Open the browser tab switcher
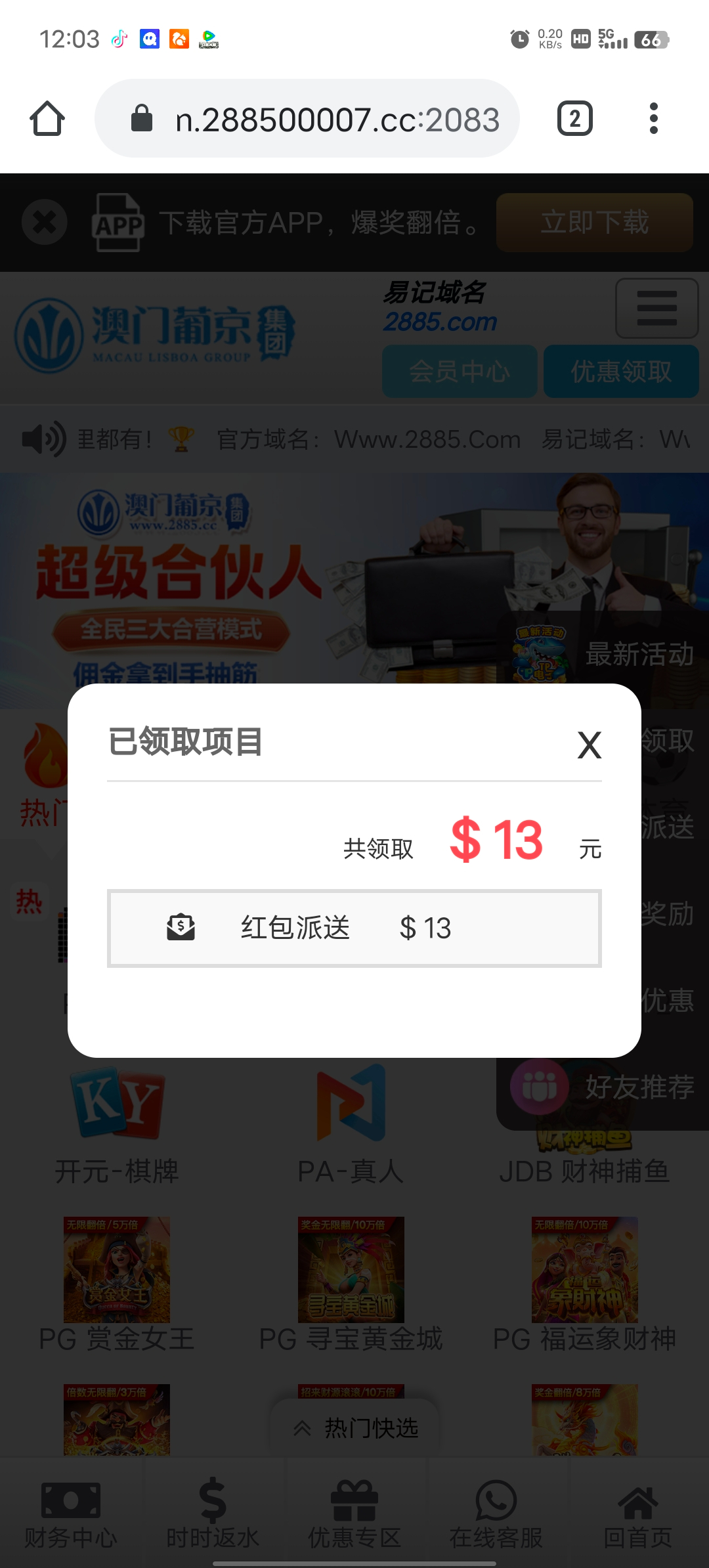709x1568 pixels. 574,119
